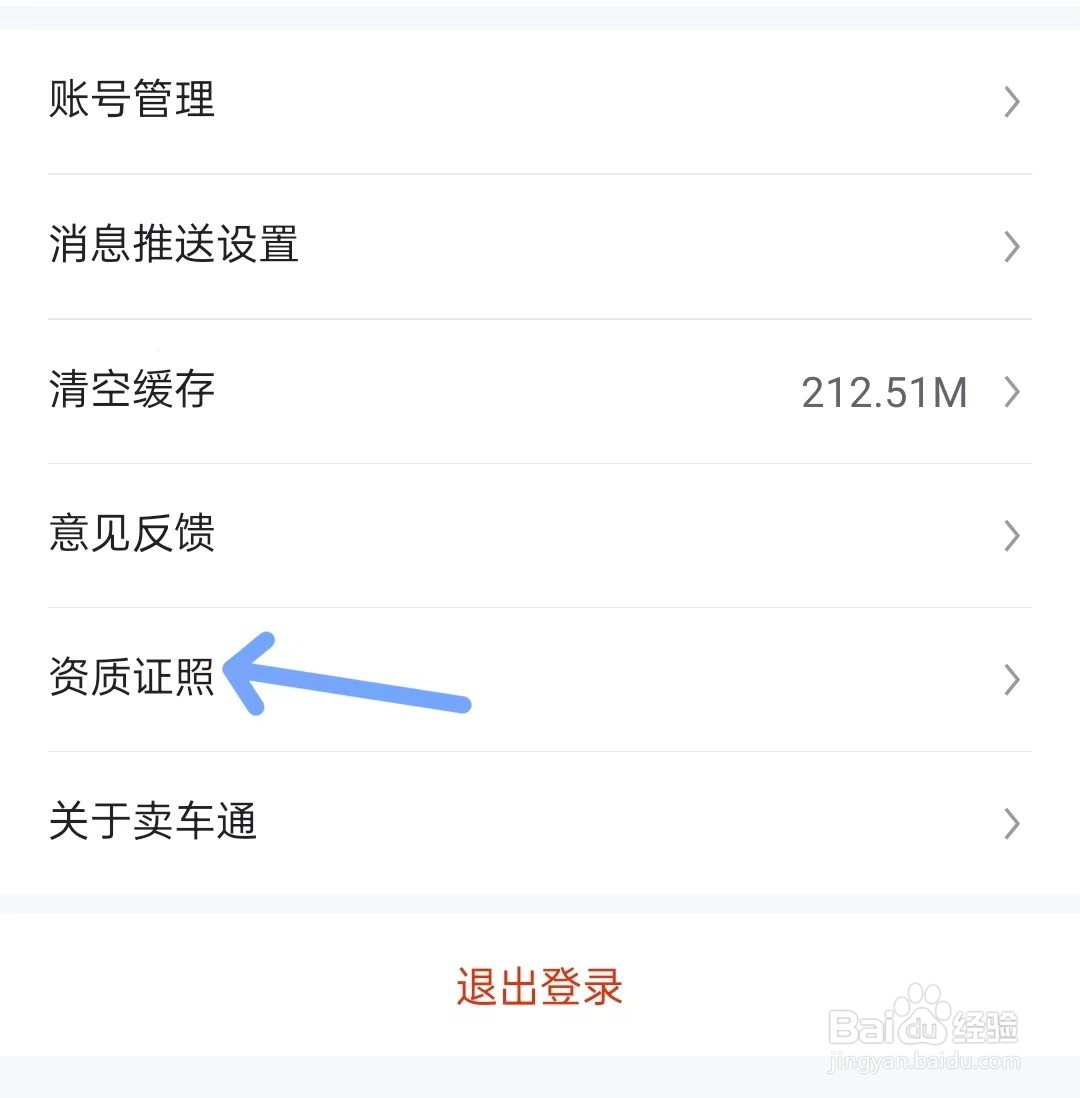This screenshot has width=1080, height=1098.
Task: Open the 账号管理 settings entry
Action: tap(132, 102)
